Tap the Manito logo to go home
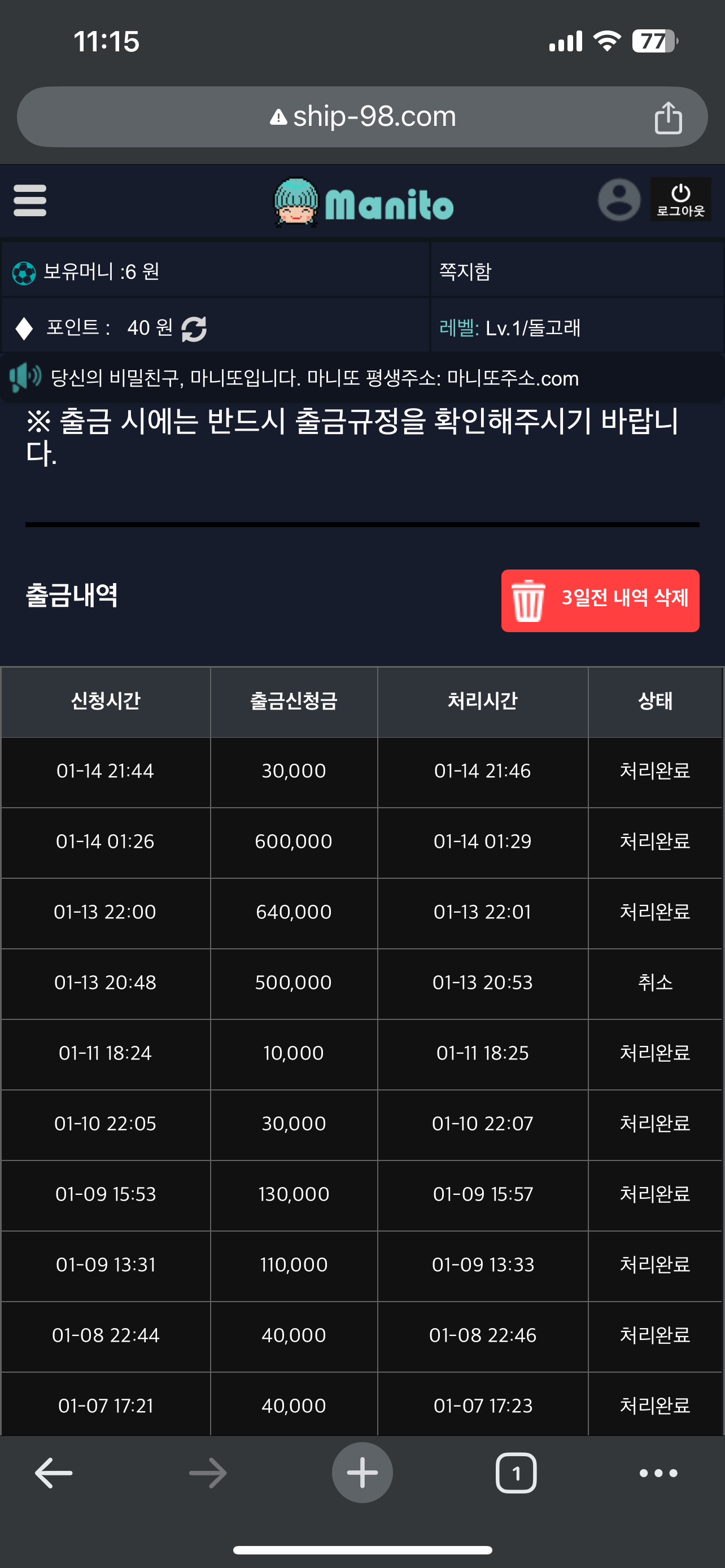The width and height of the screenshot is (725, 1568). (364, 203)
